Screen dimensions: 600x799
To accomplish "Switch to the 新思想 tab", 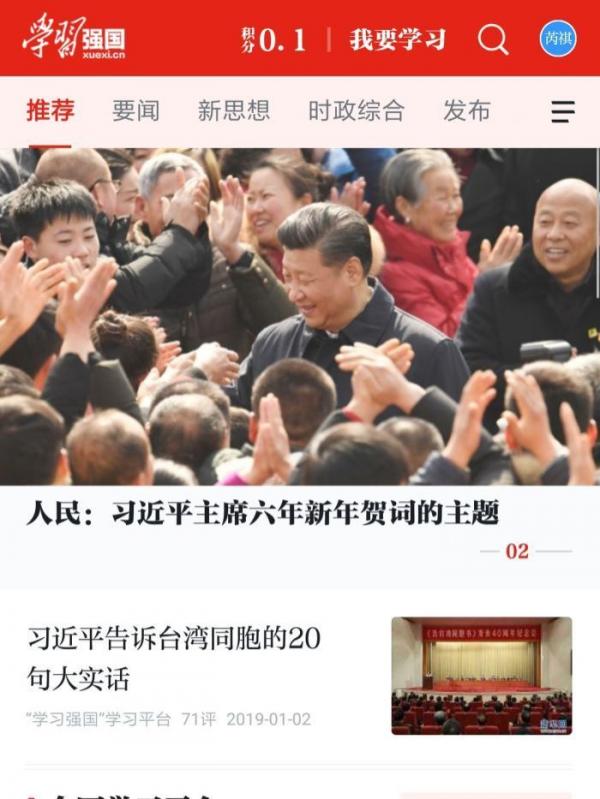I will pyautogui.click(x=233, y=111).
